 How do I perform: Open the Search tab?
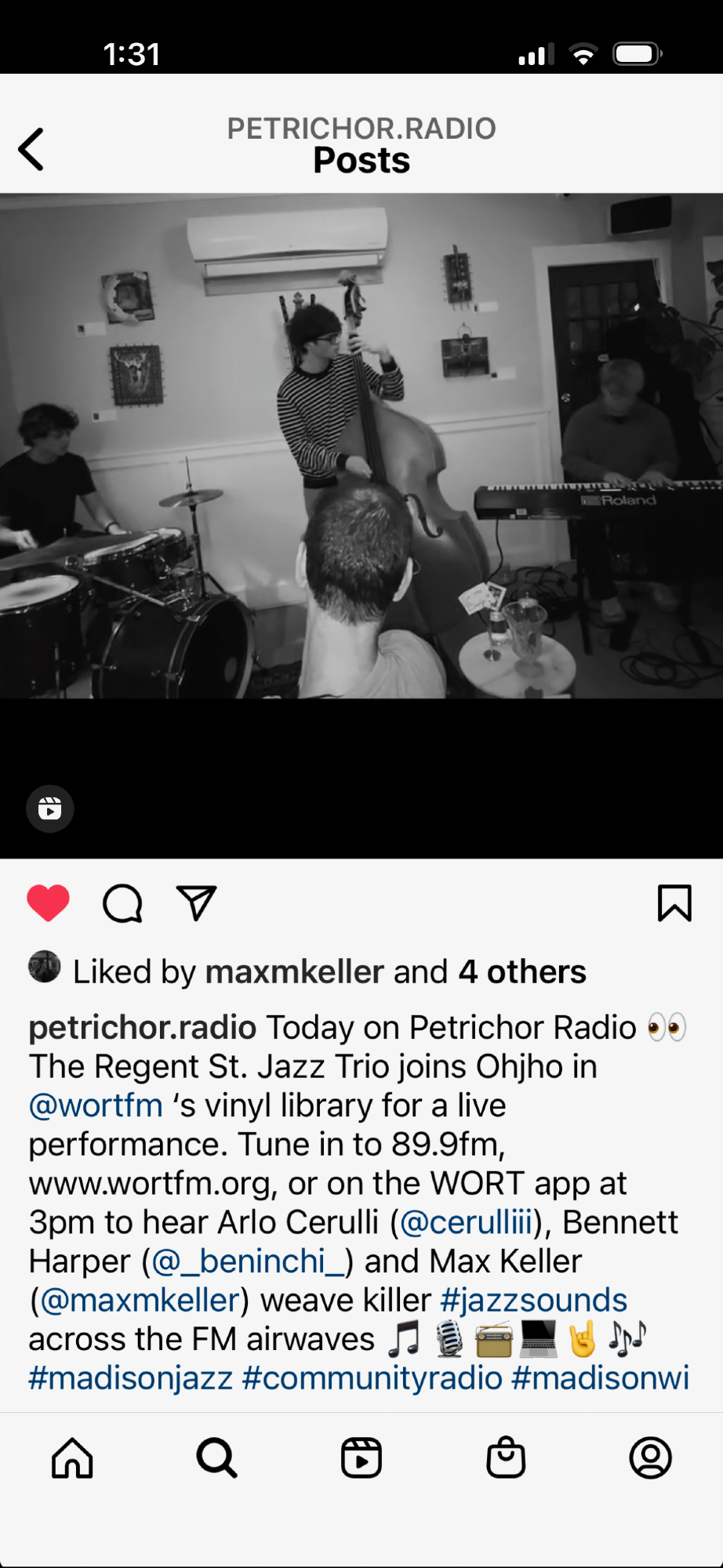point(216,1458)
